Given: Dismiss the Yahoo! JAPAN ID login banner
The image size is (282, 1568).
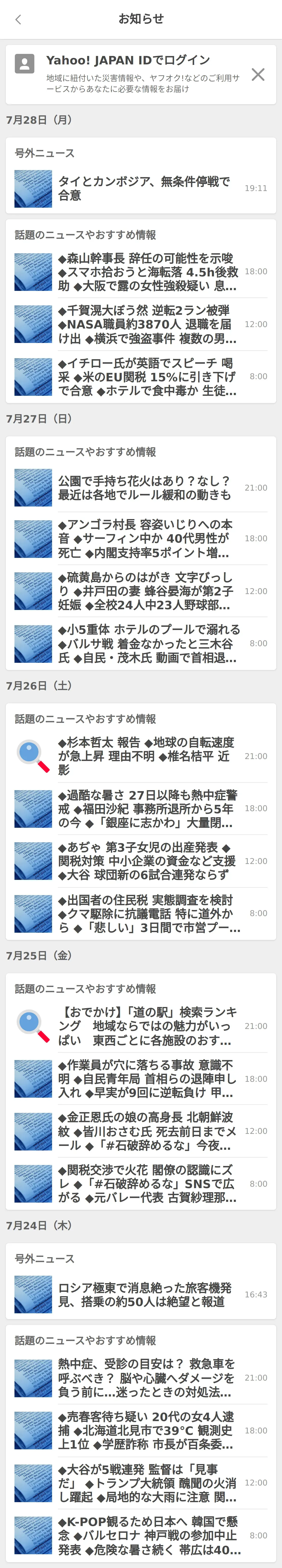Looking at the screenshot, I should tap(258, 74).
